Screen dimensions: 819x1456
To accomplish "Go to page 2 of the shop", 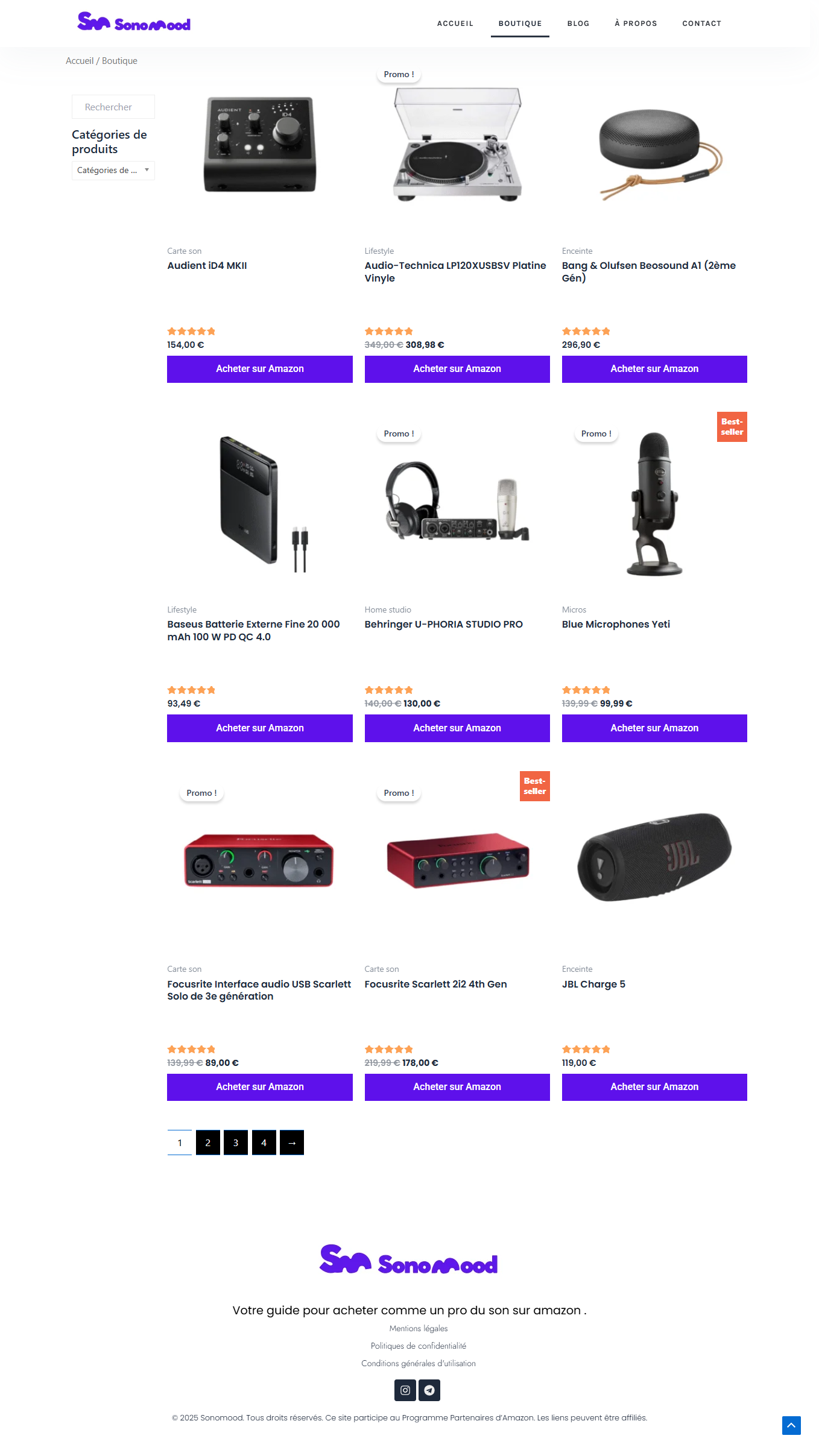I will [208, 1142].
